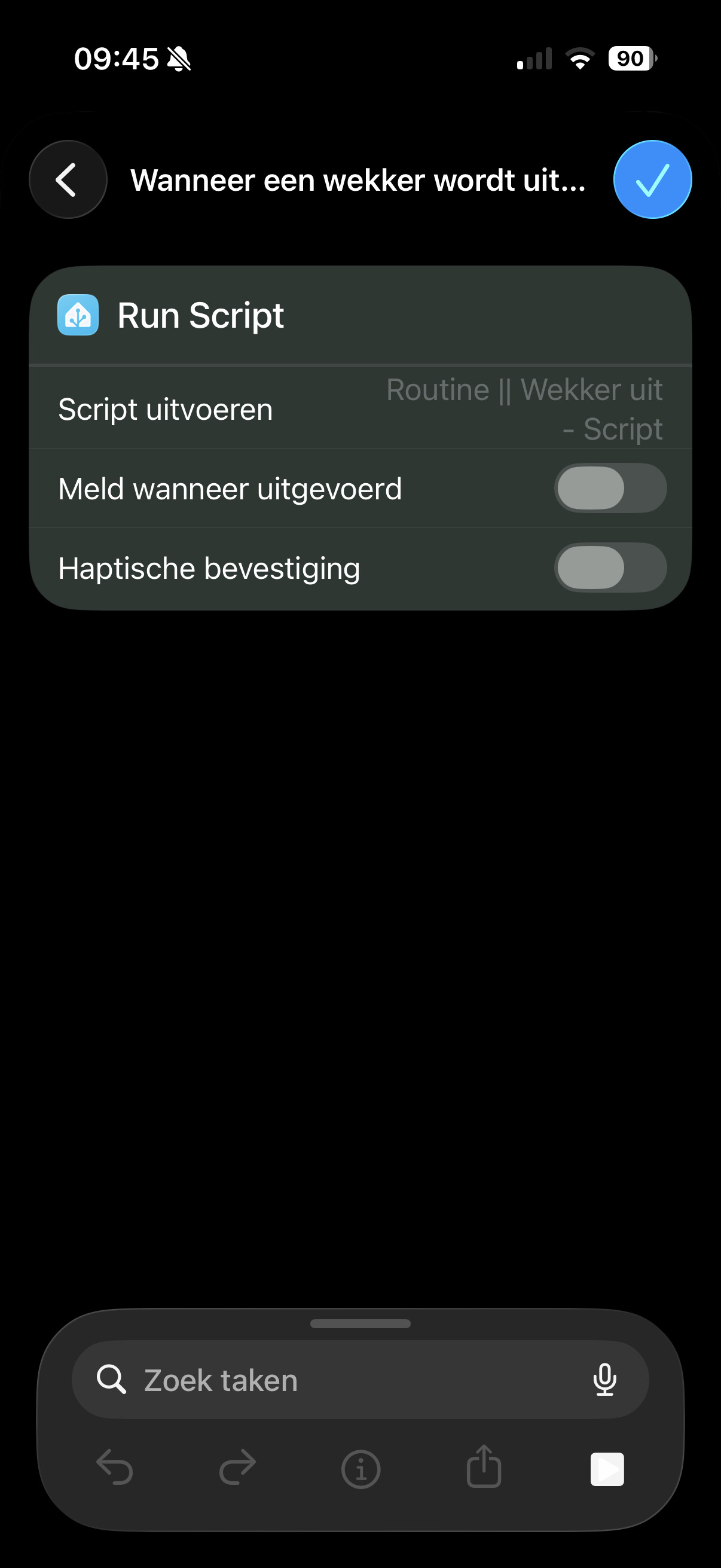Redo the last change
The height and width of the screenshot is (1568, 721).
point(238,1468)
